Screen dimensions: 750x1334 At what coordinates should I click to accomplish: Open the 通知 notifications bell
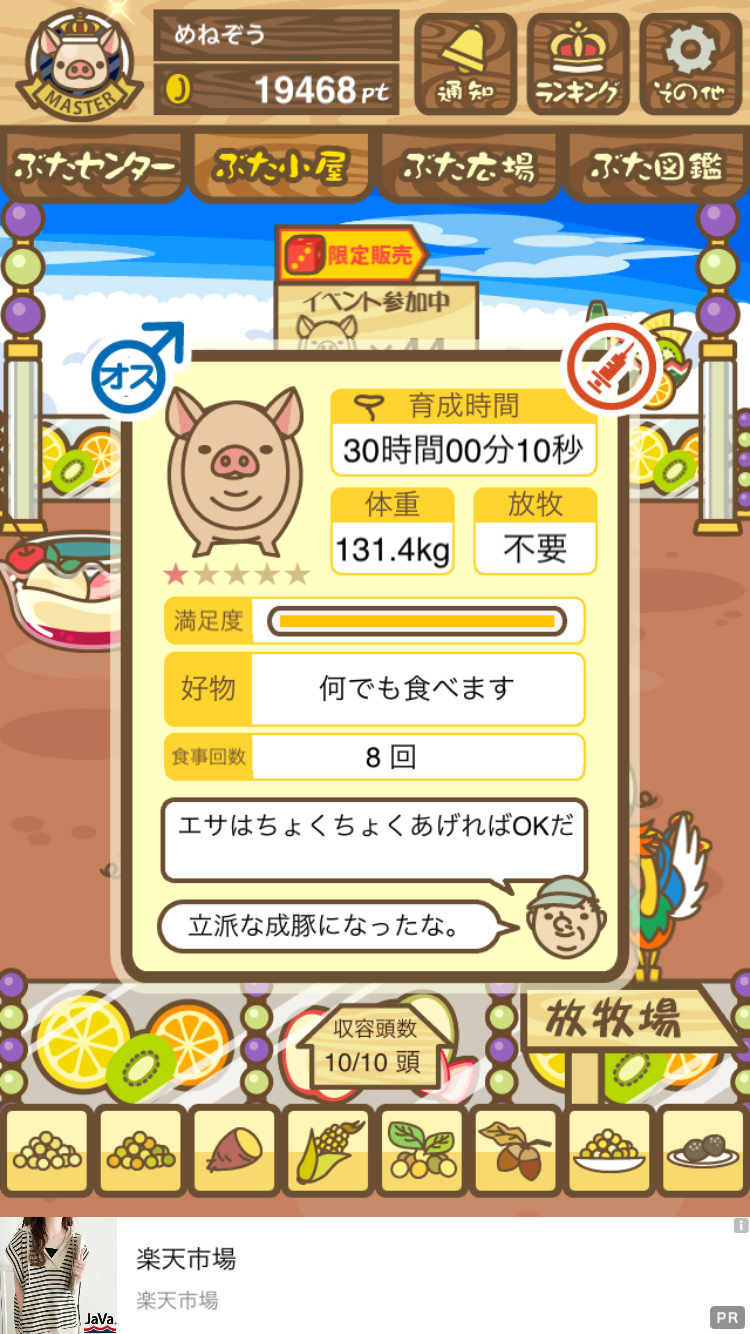[x=465, y=62]
